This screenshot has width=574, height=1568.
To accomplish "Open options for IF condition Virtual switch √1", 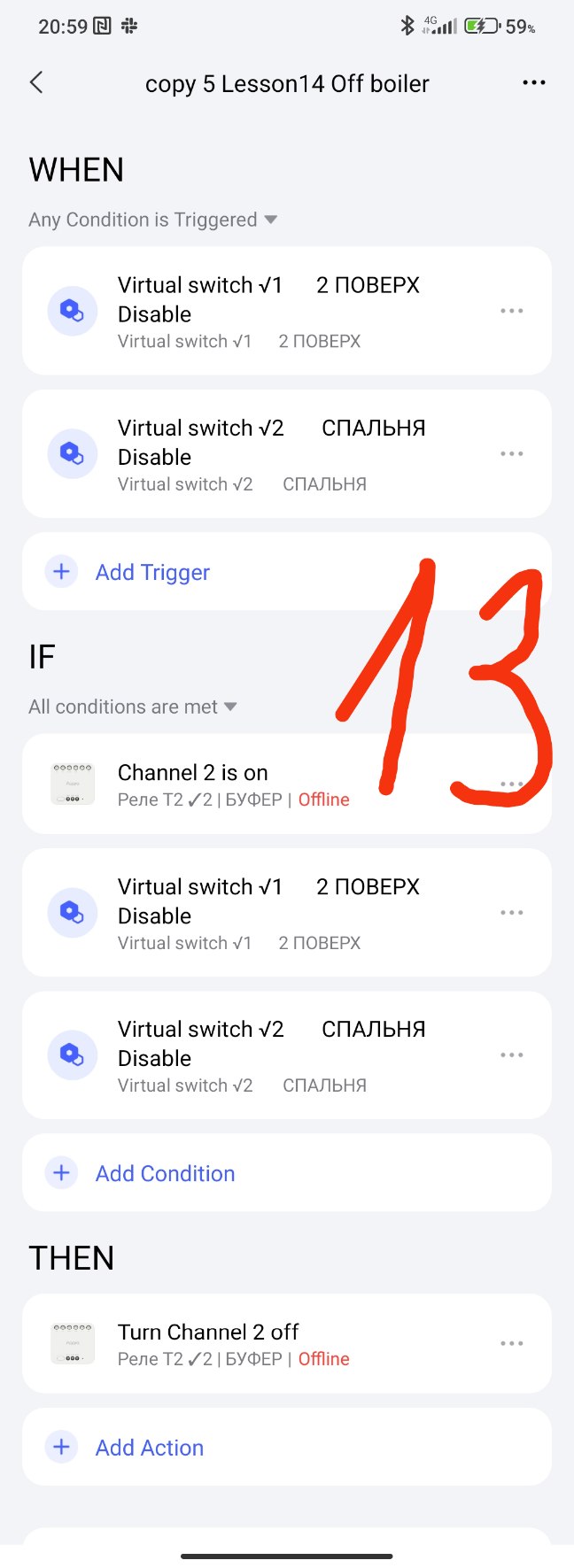I will (x=511, y=913).
